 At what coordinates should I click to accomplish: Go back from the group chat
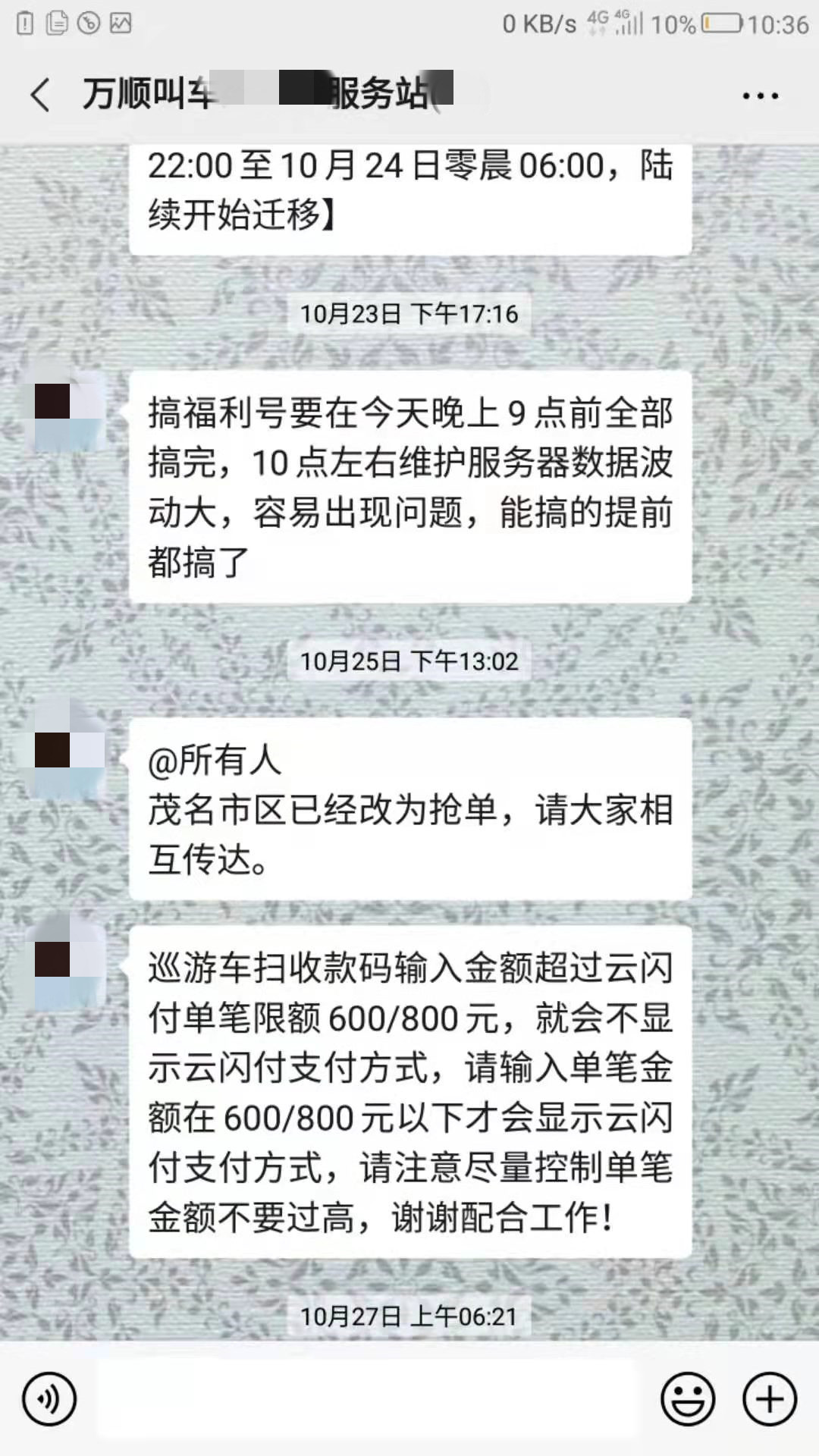tap(41, 96)
